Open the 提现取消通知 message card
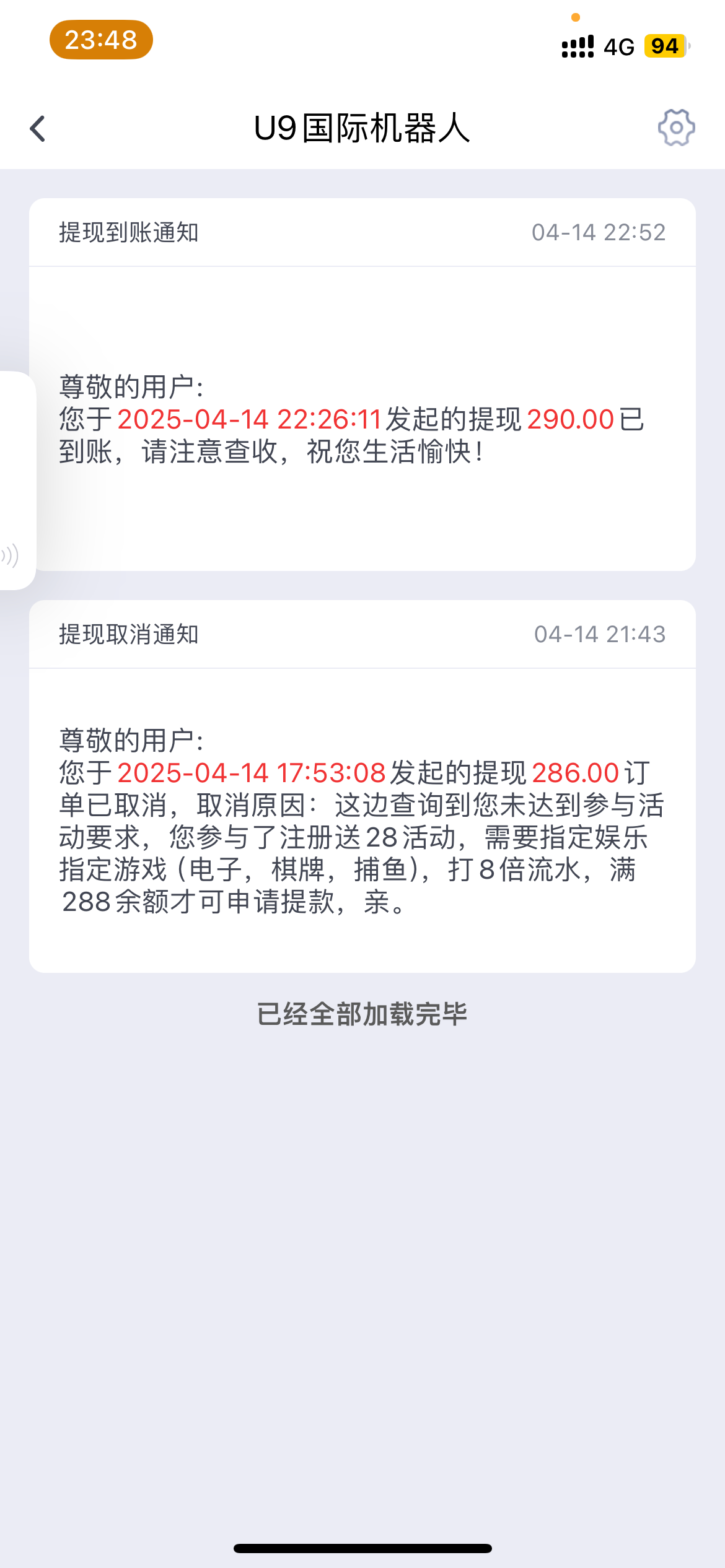Screen dimensions: 725x1568 click(x=362, y=785)
